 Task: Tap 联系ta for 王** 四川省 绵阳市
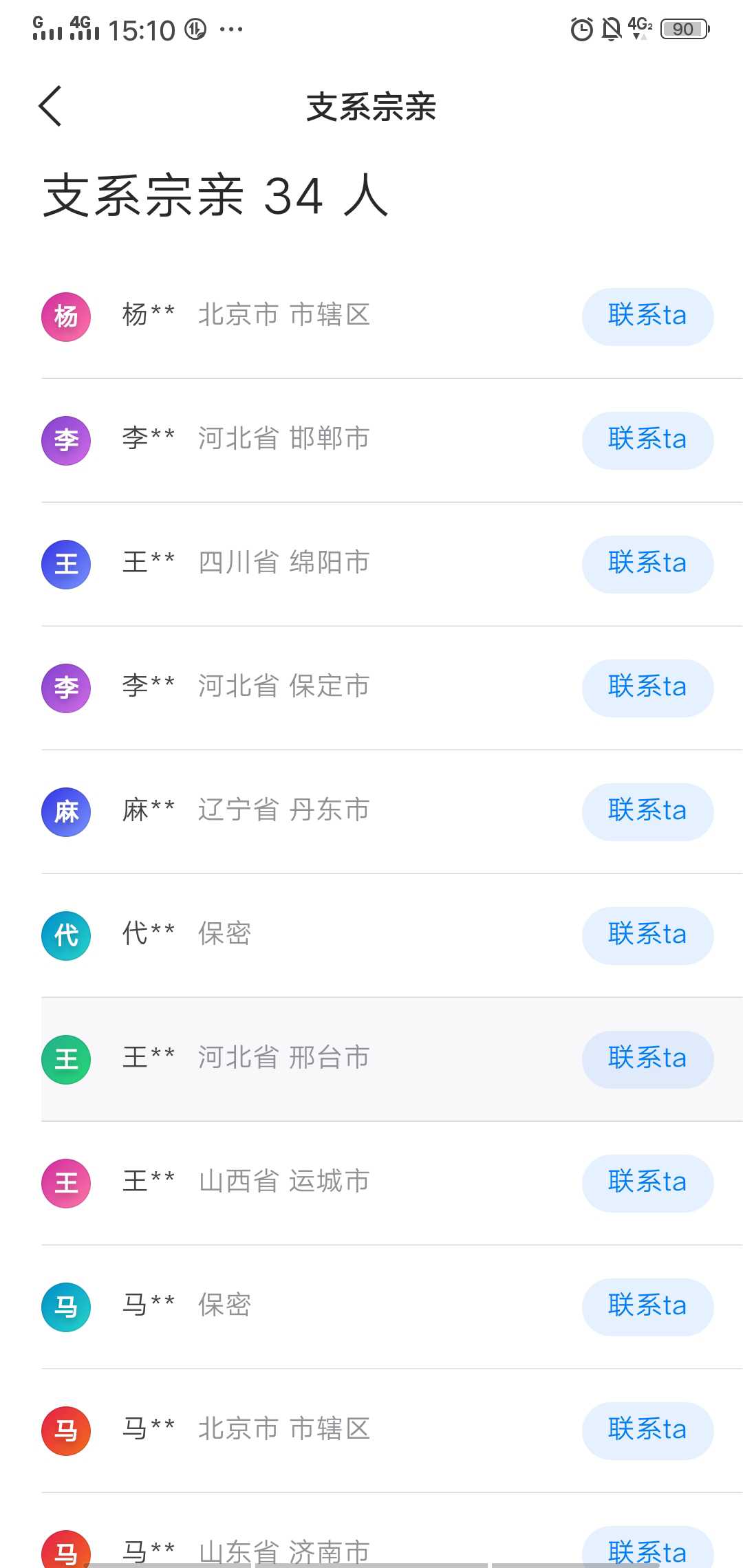647,564
